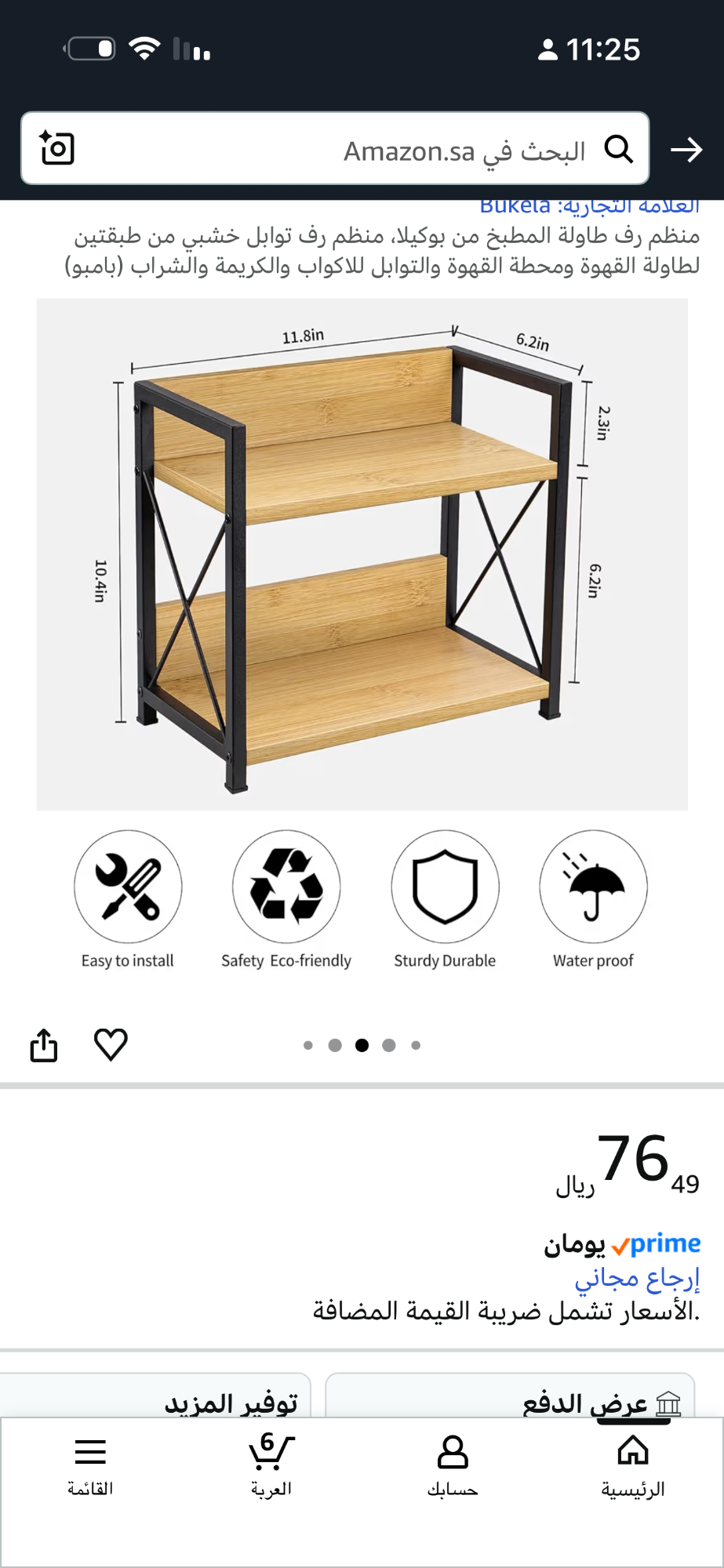Share this product
The image size is (724, 1568).
[44, 1044]
